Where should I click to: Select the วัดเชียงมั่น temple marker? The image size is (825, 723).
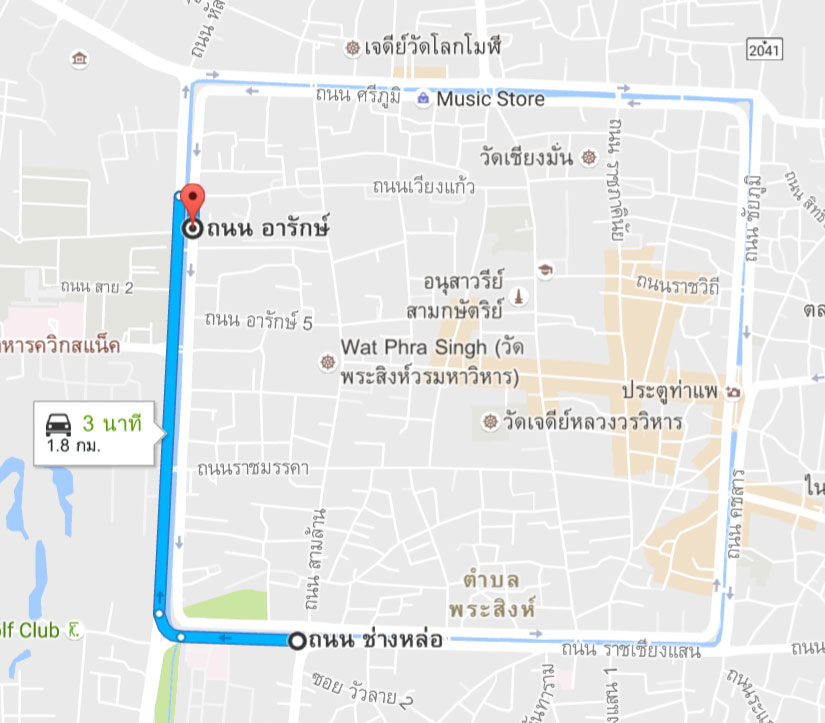tap(588, 158)
